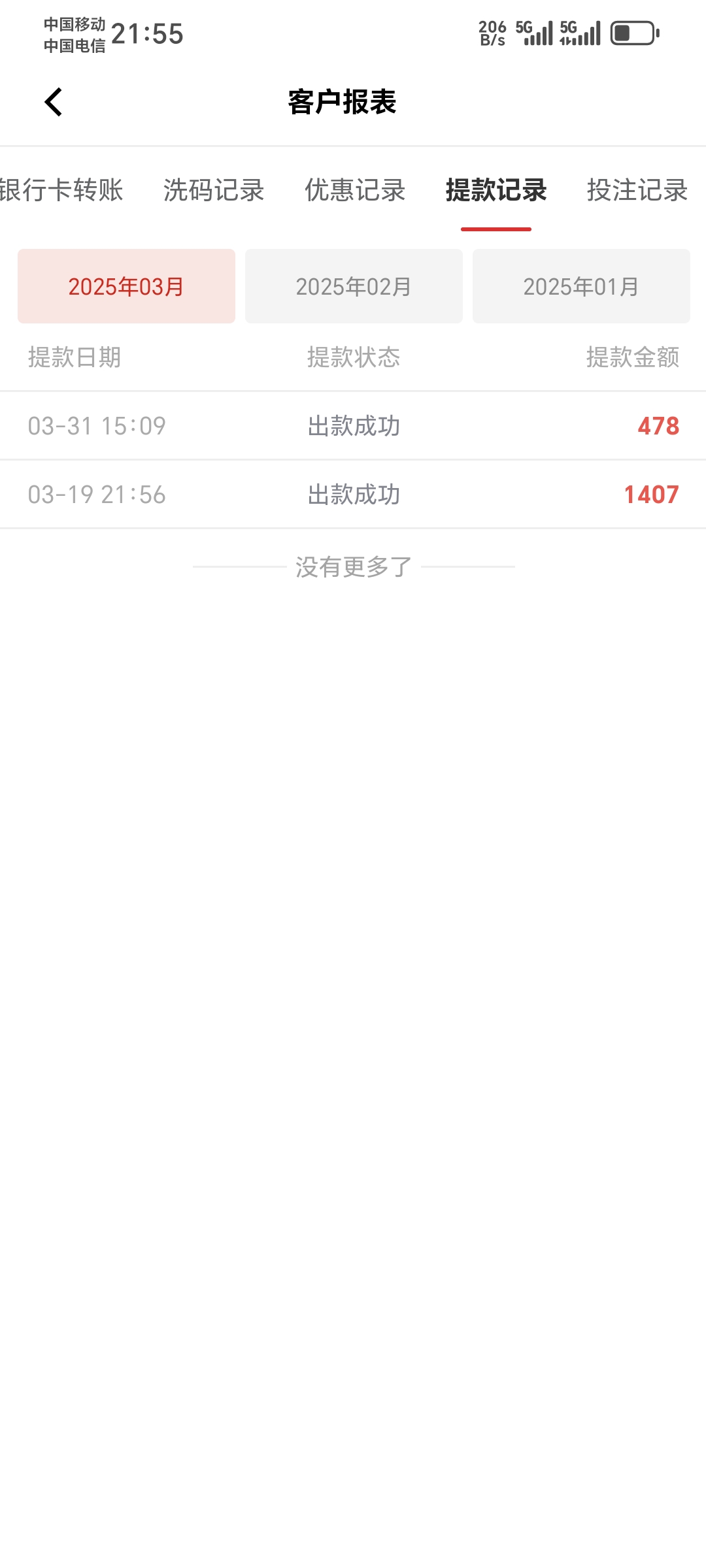Screen dimensions: 706x1568
Task: Keep 2025年03月 filter selected
Action: point(126,286)
